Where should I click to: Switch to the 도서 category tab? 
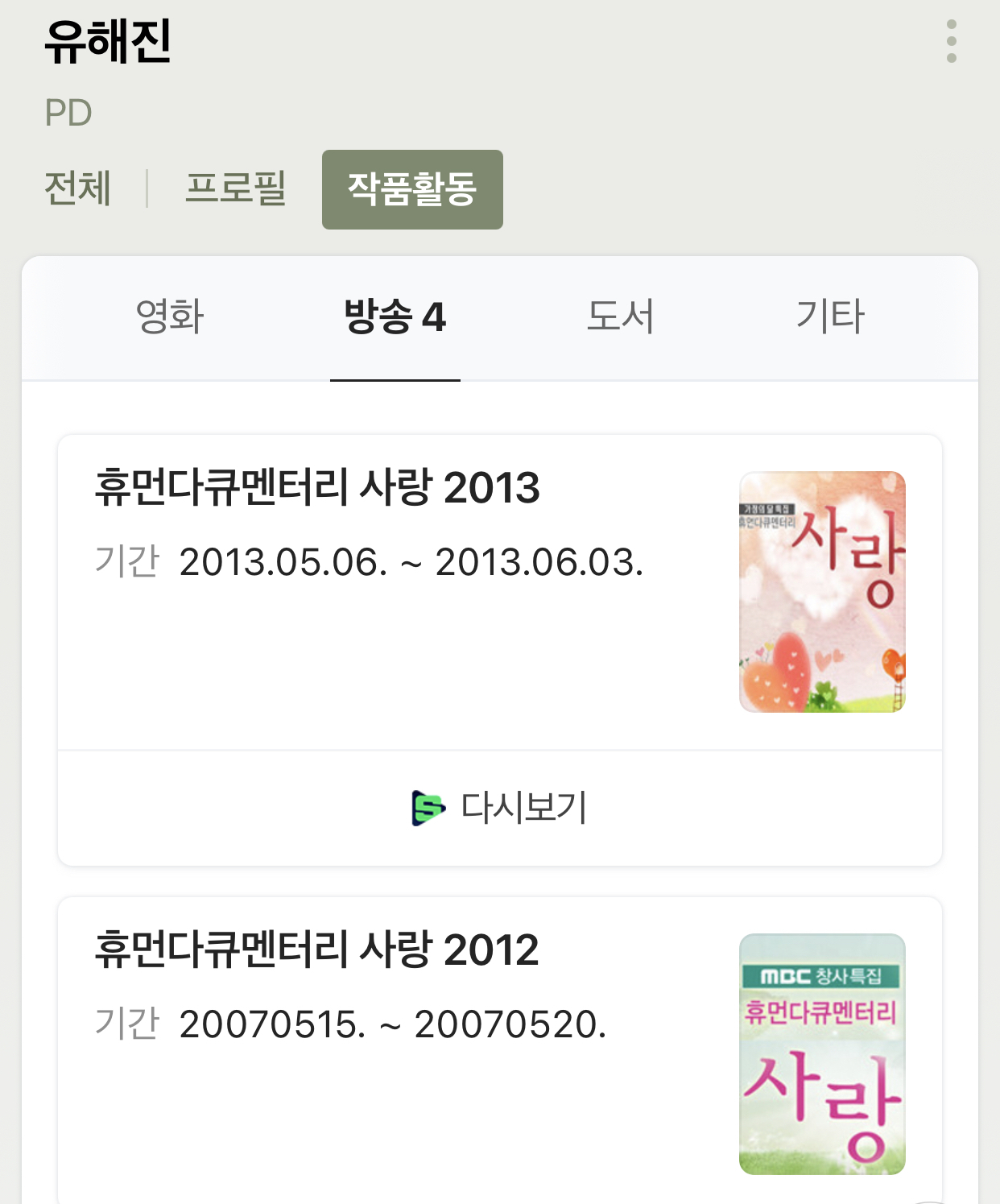tap(620, 317)
